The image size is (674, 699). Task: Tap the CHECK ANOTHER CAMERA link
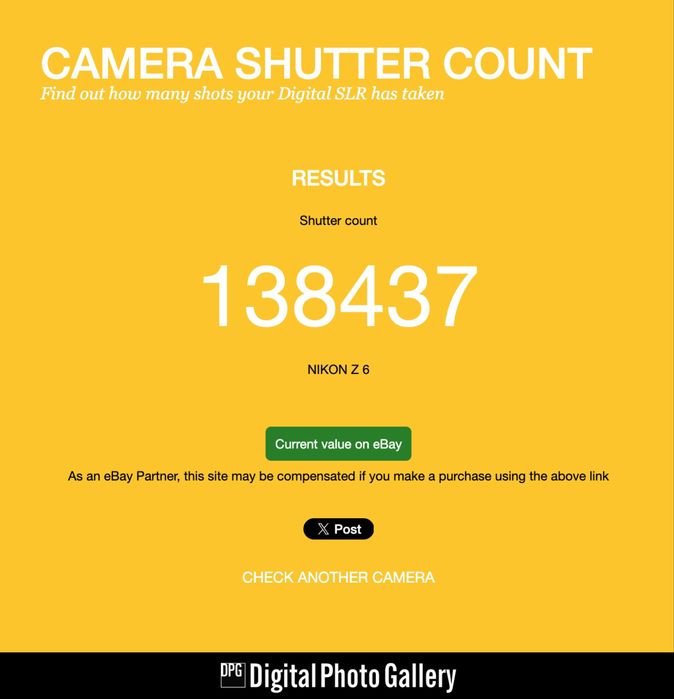(338, 578)
